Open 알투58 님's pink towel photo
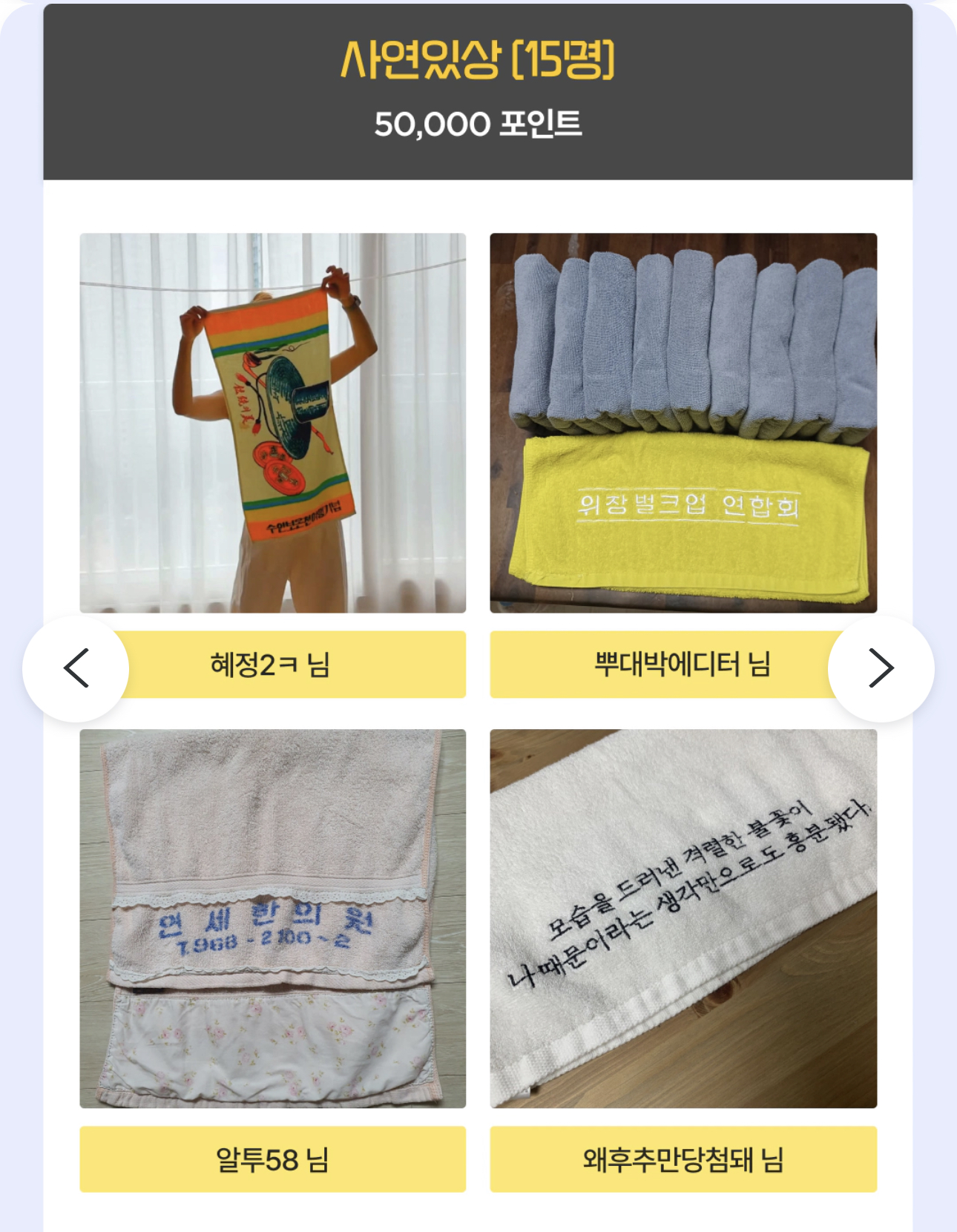This screenshot has width=957, height=1232. [x=273, y=918]
